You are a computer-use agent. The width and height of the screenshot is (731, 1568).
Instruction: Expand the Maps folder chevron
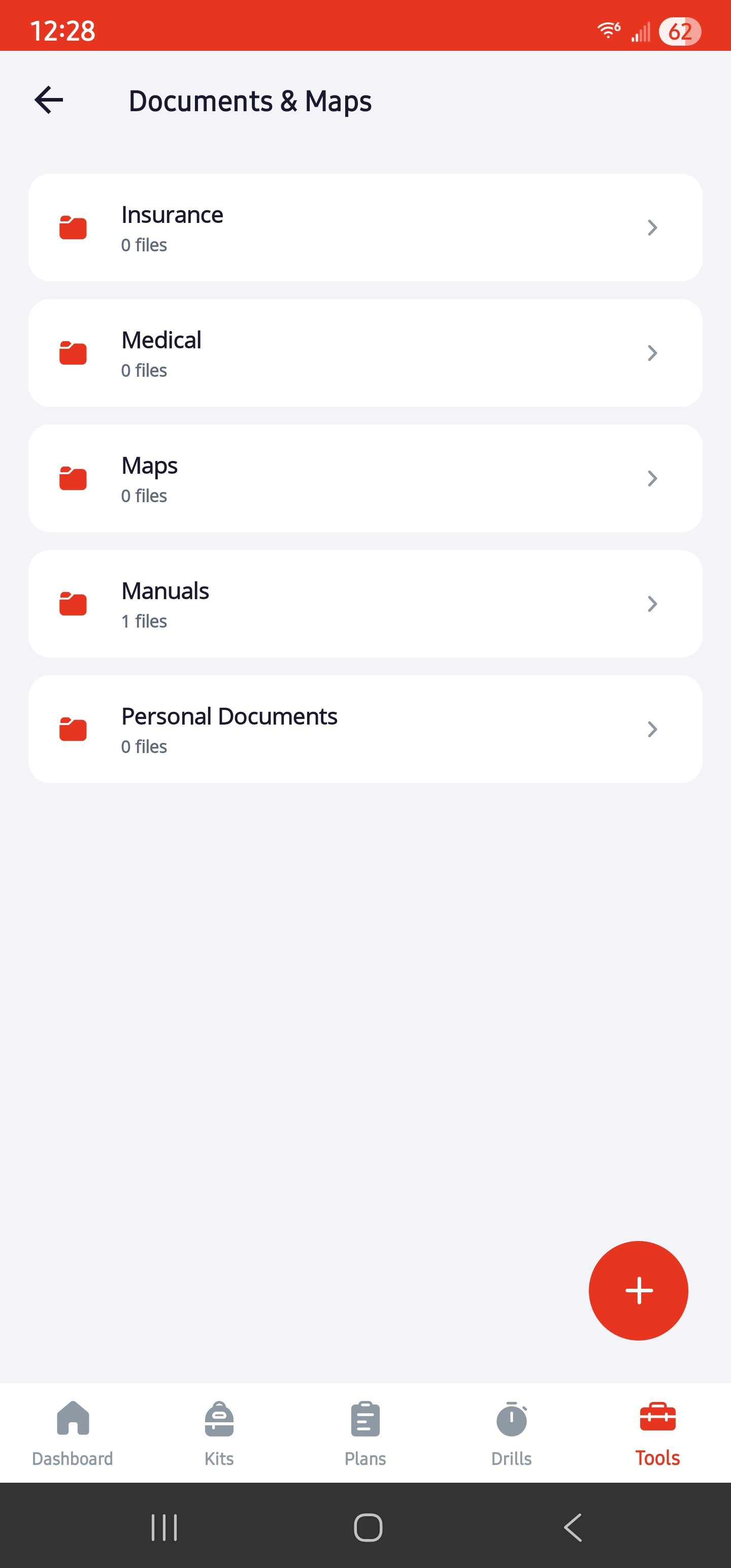652,478
